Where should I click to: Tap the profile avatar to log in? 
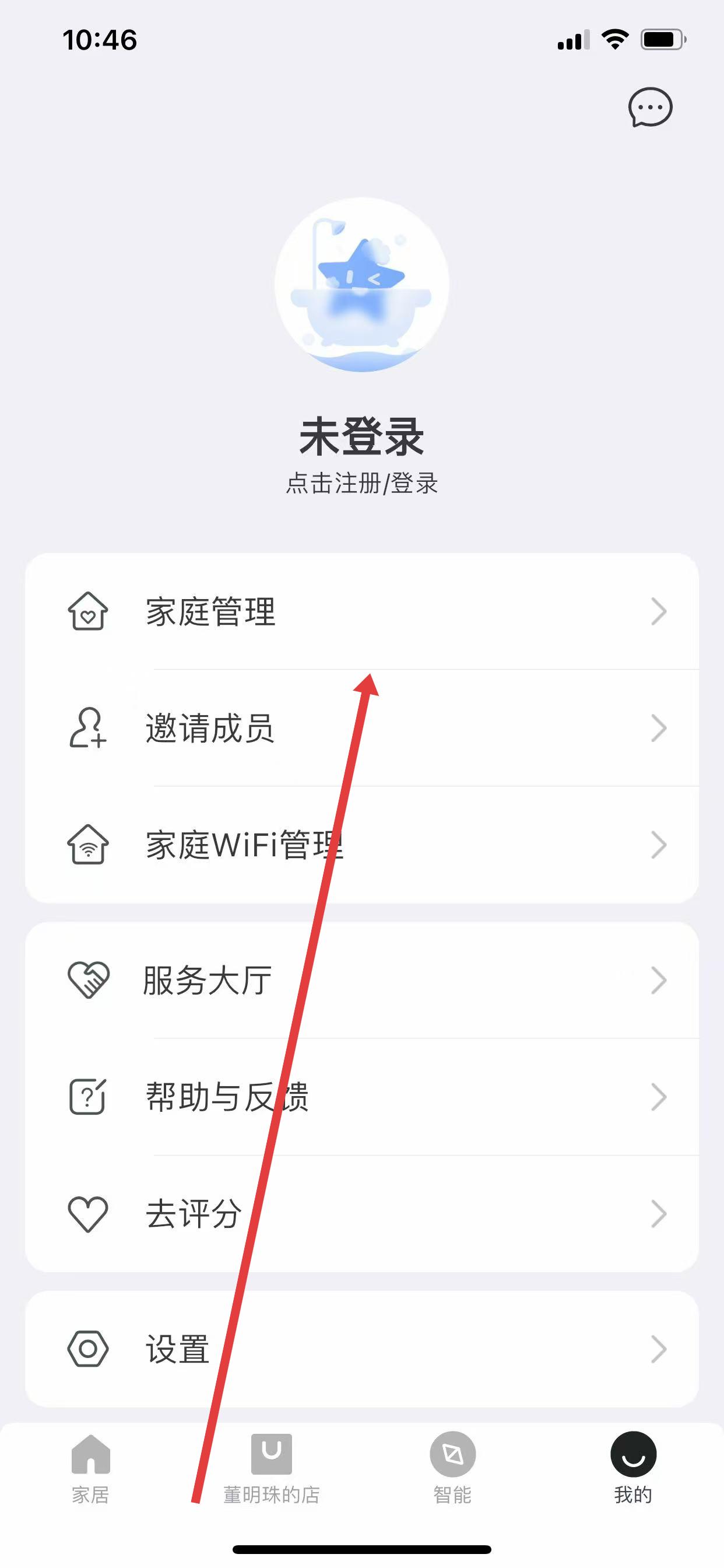point(362,284)
